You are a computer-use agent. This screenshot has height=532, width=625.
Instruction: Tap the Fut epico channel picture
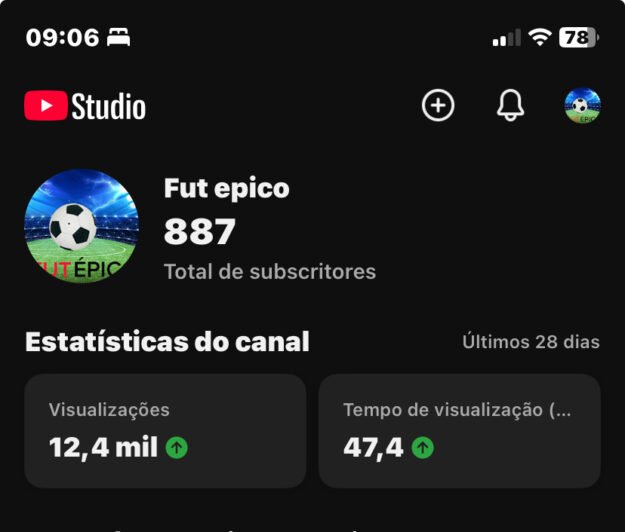[x=81, y=226]
